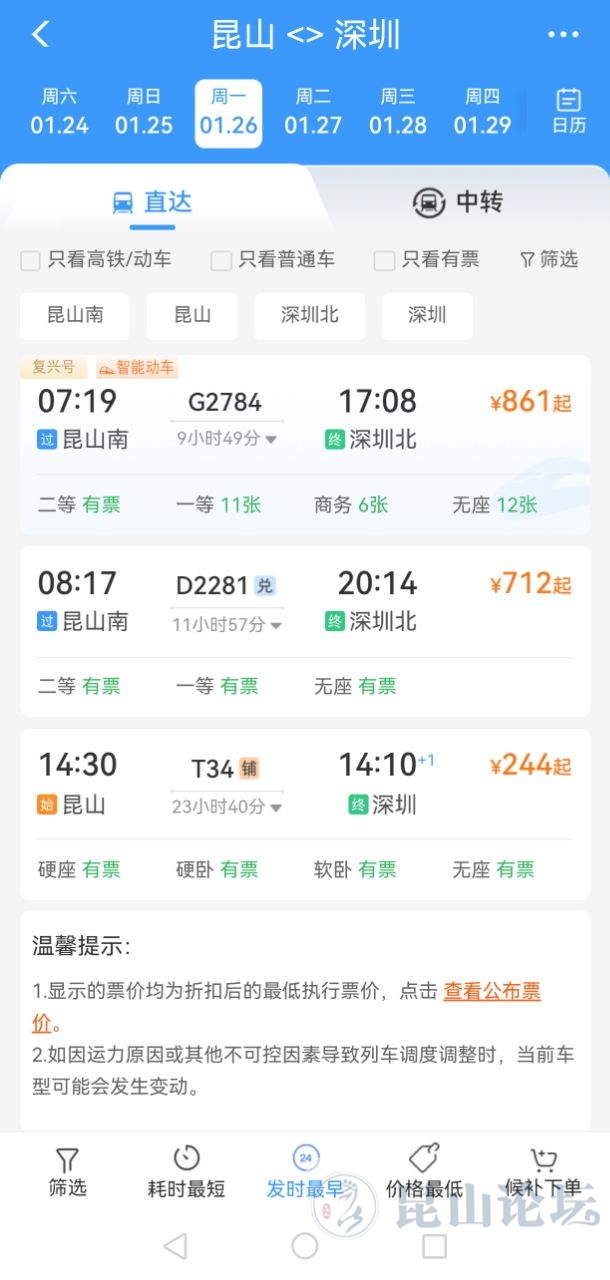
Task: Select date 周二 01.27
Action: click(313, 112)
